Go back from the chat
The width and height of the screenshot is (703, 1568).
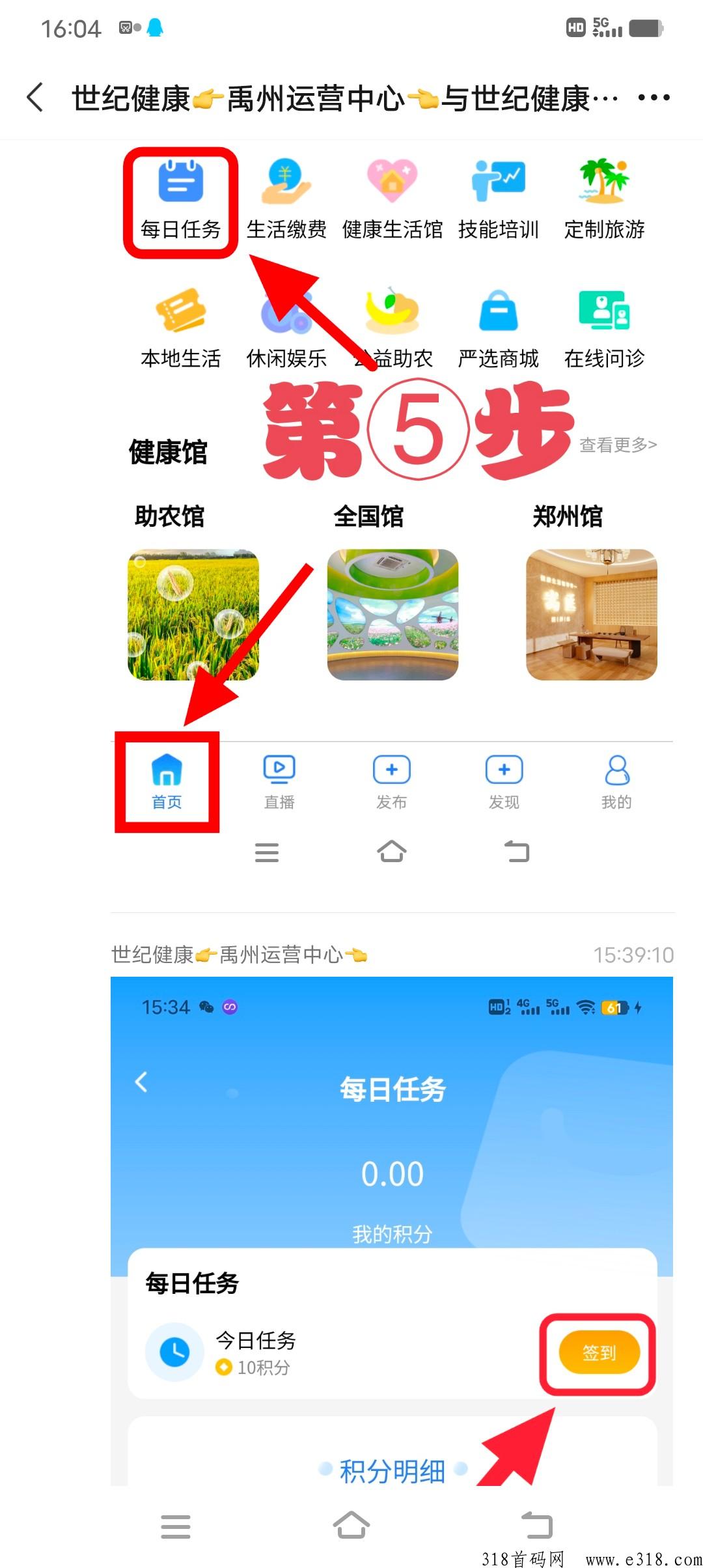(36, 98)
